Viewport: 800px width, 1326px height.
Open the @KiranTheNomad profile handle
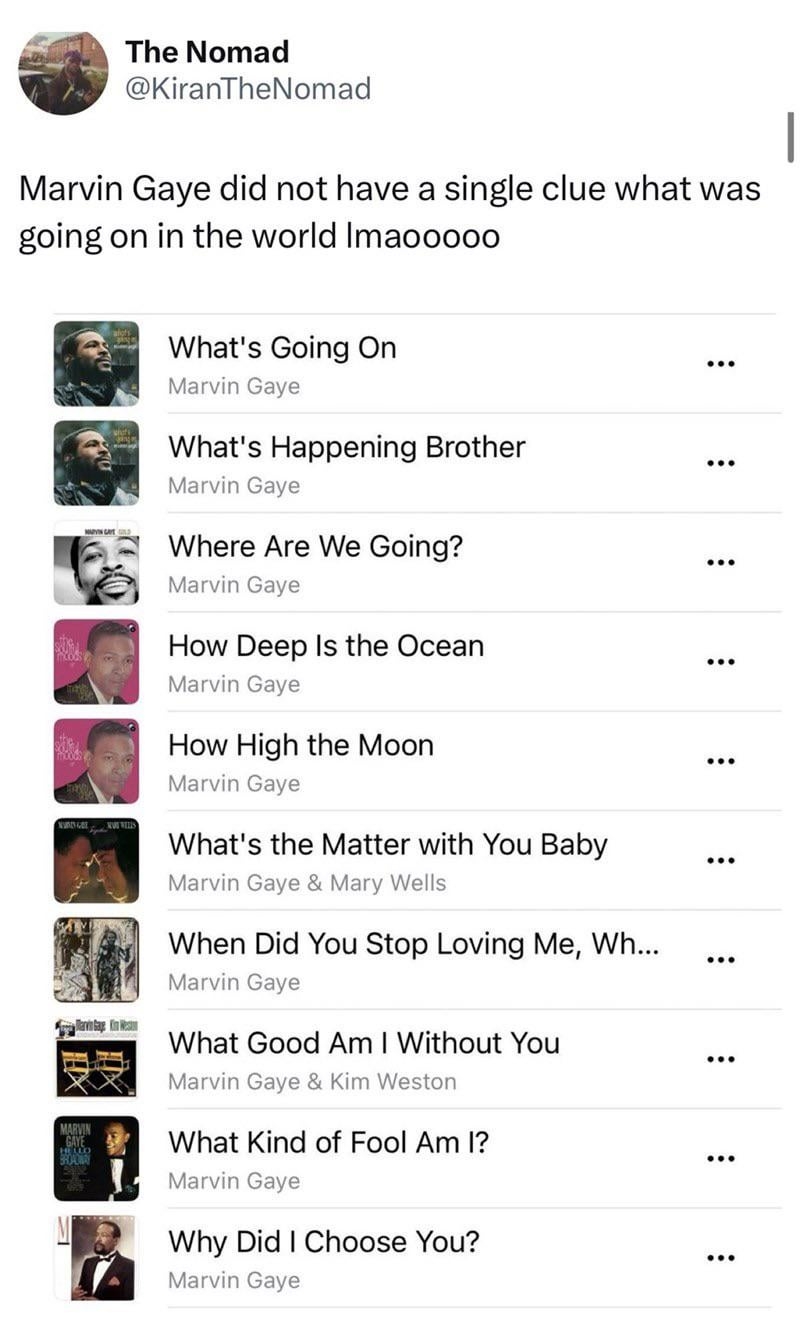pos(247,89)
